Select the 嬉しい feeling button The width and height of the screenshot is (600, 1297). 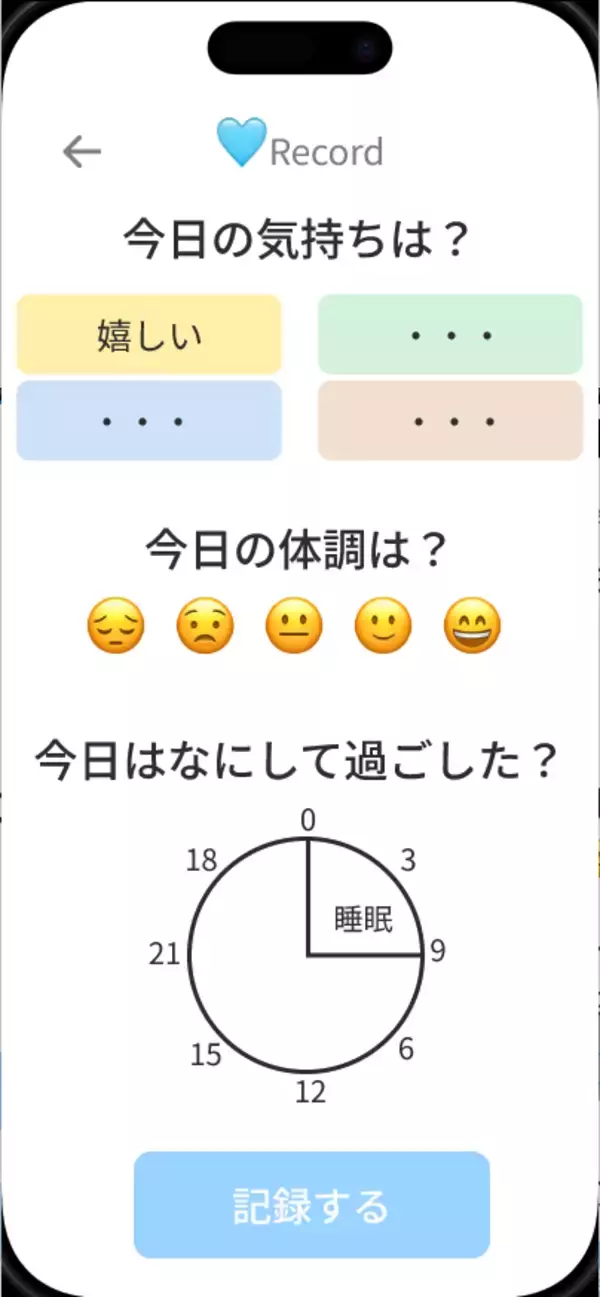tap(149, 335)
